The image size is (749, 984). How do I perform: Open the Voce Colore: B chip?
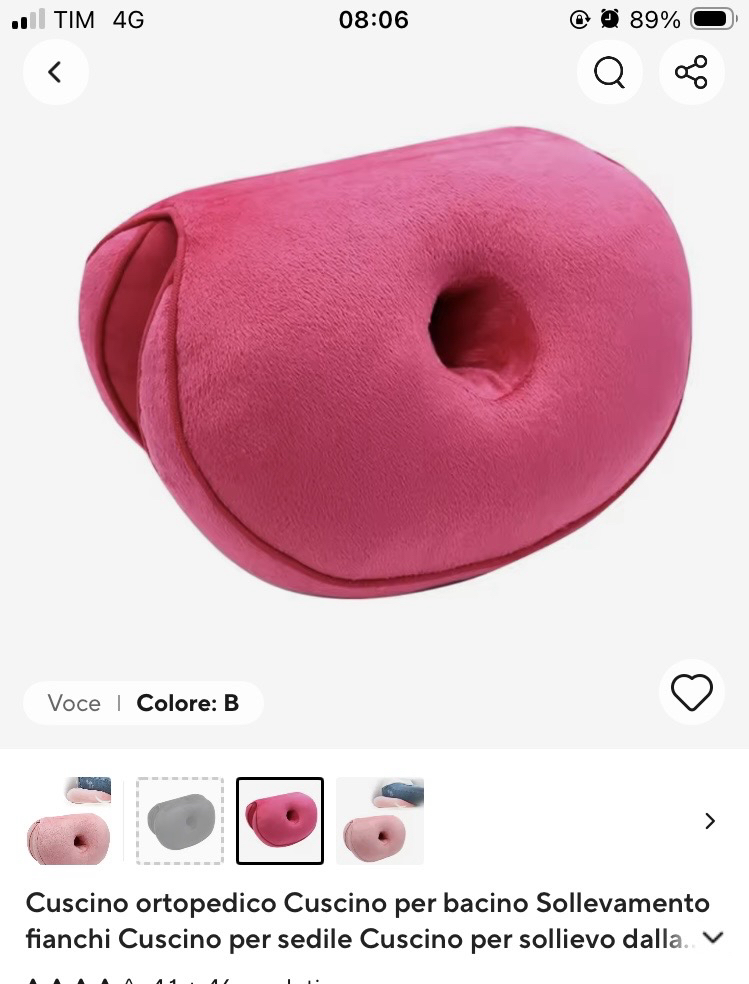pos(143,703)
